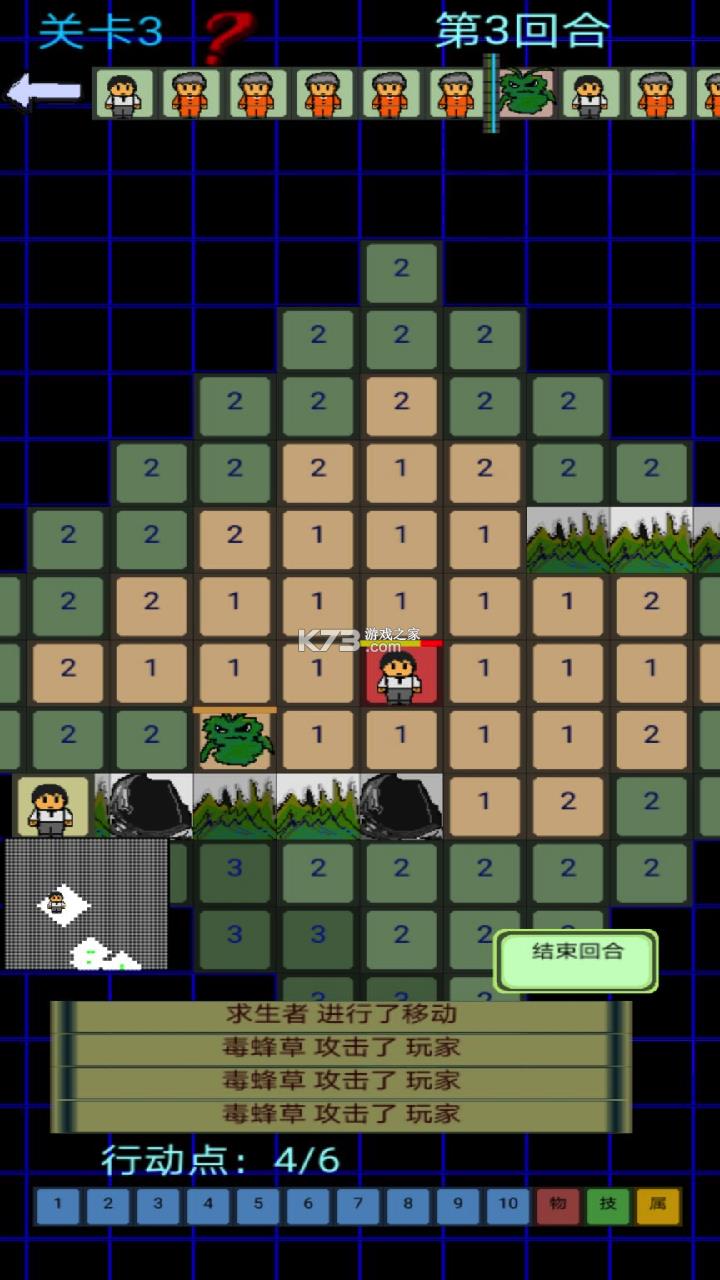Tap the minimap in the lower left
This screenshot has height=1280, width=720.
(x=86, y=904)
